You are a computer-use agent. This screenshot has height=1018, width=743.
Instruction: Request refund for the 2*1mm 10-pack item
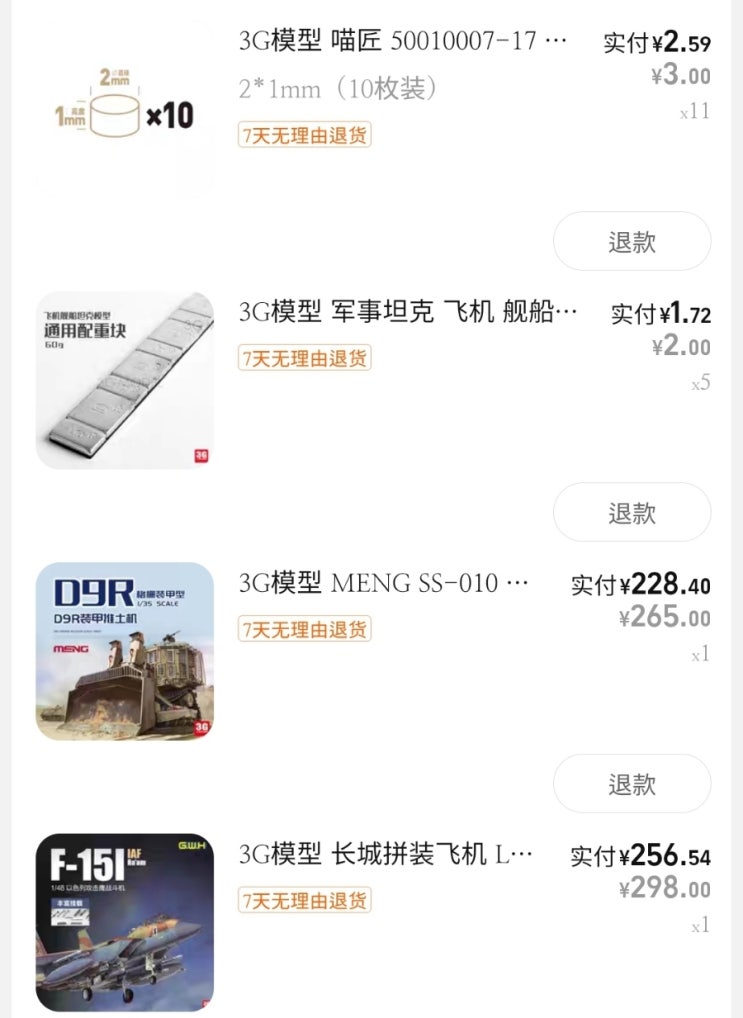631,241
